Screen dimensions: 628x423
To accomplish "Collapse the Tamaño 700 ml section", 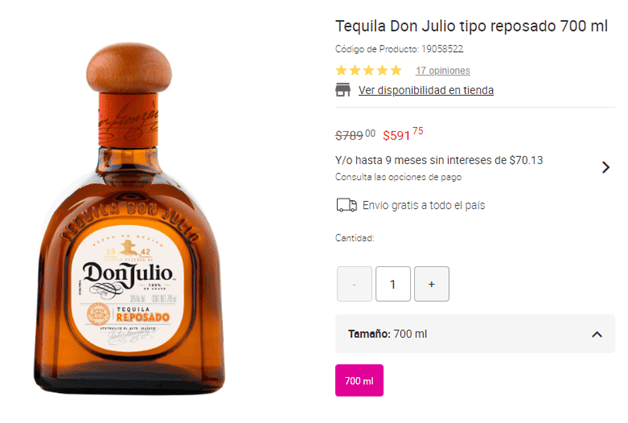I will coord(597,334).
